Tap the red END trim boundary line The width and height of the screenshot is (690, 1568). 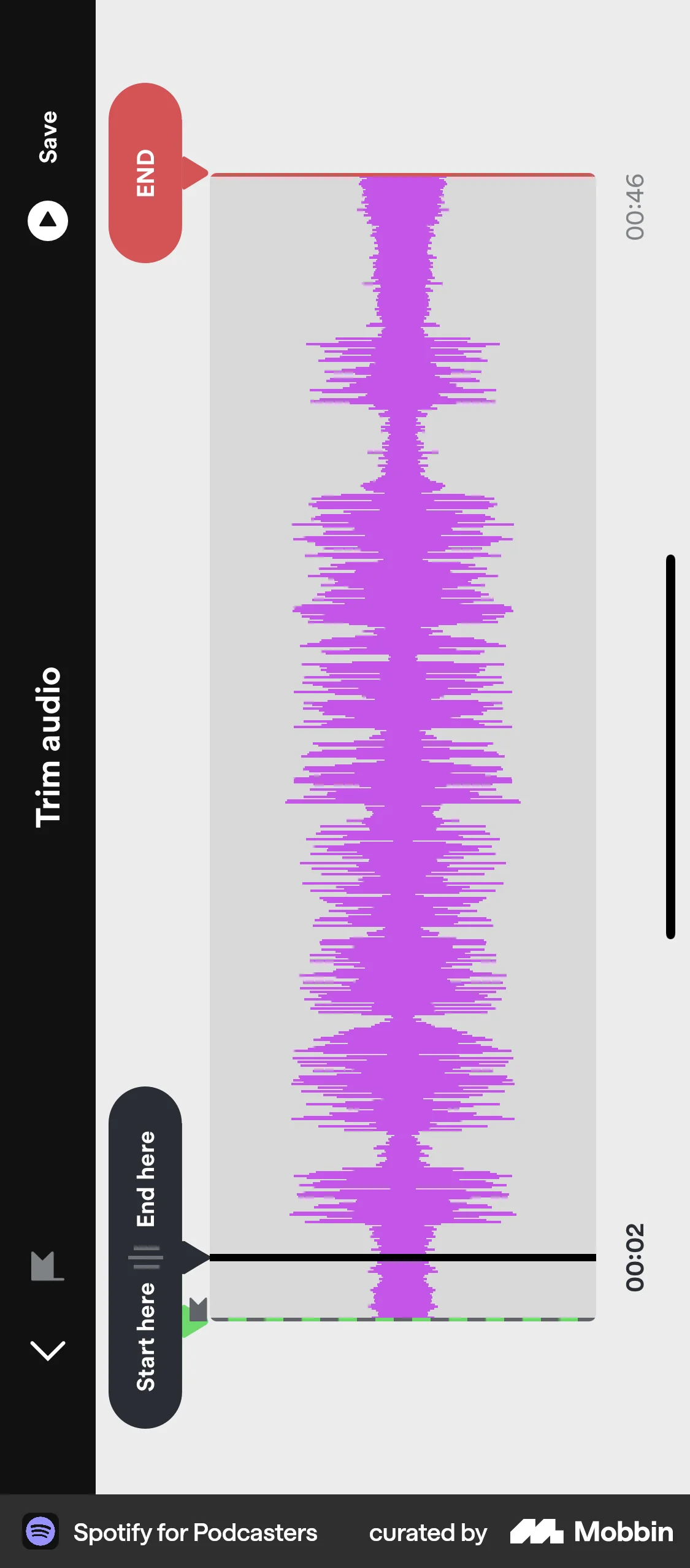point(402,175)
